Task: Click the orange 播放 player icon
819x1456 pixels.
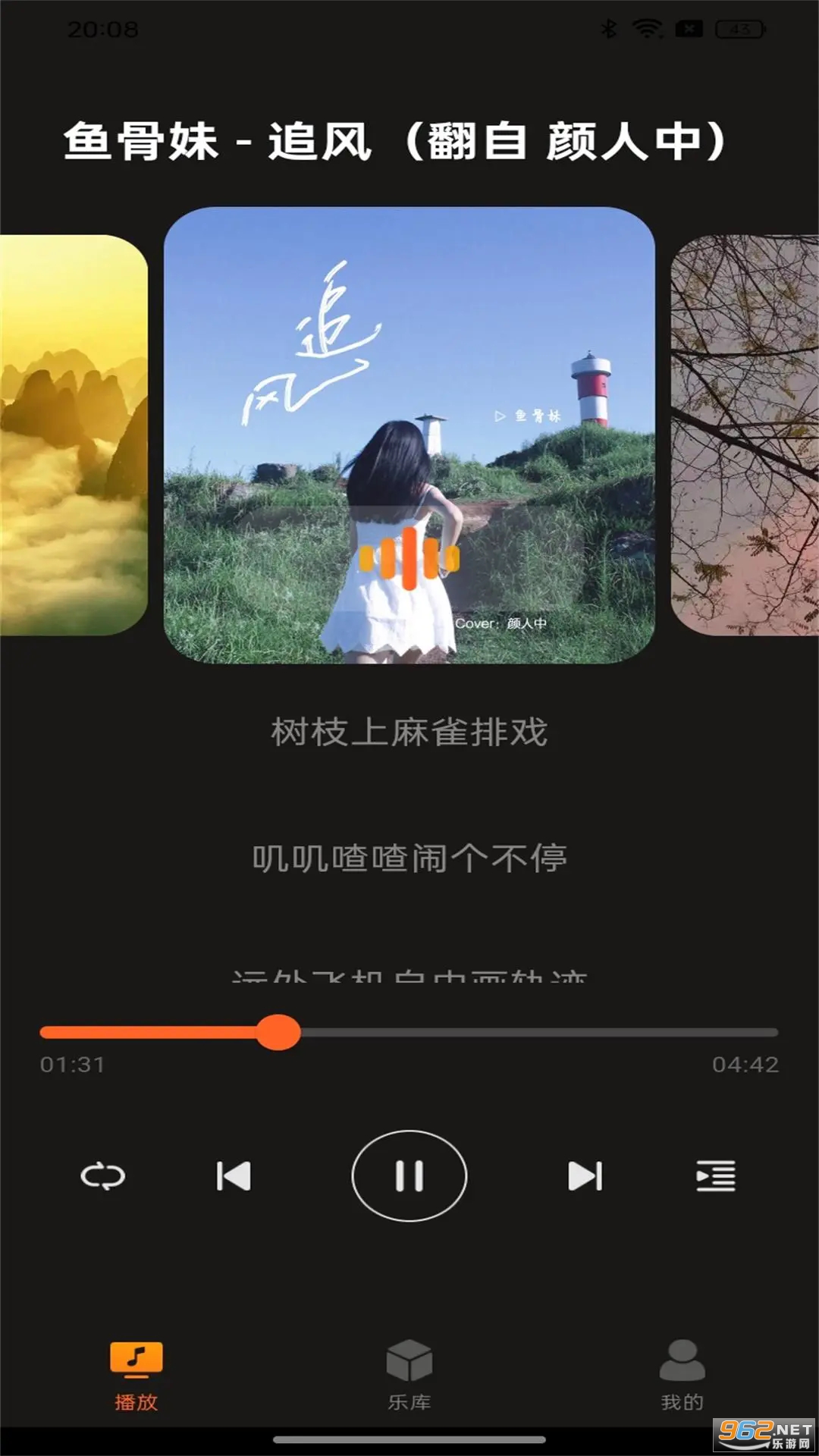Action: coord(135,1362)
